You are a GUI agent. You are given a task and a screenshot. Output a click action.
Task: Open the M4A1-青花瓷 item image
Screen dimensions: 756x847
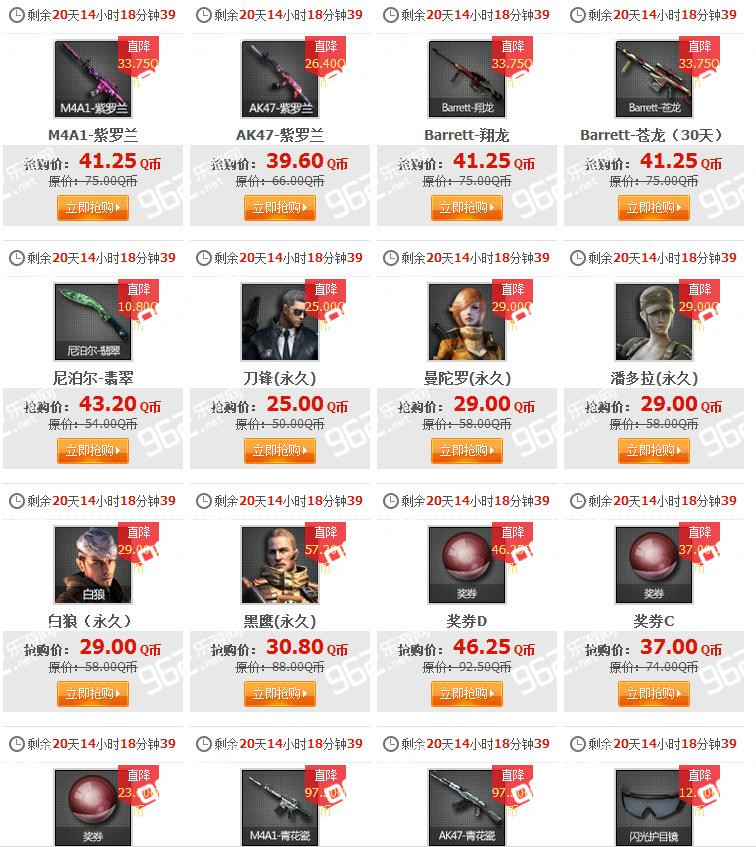[x=279, y=806]
